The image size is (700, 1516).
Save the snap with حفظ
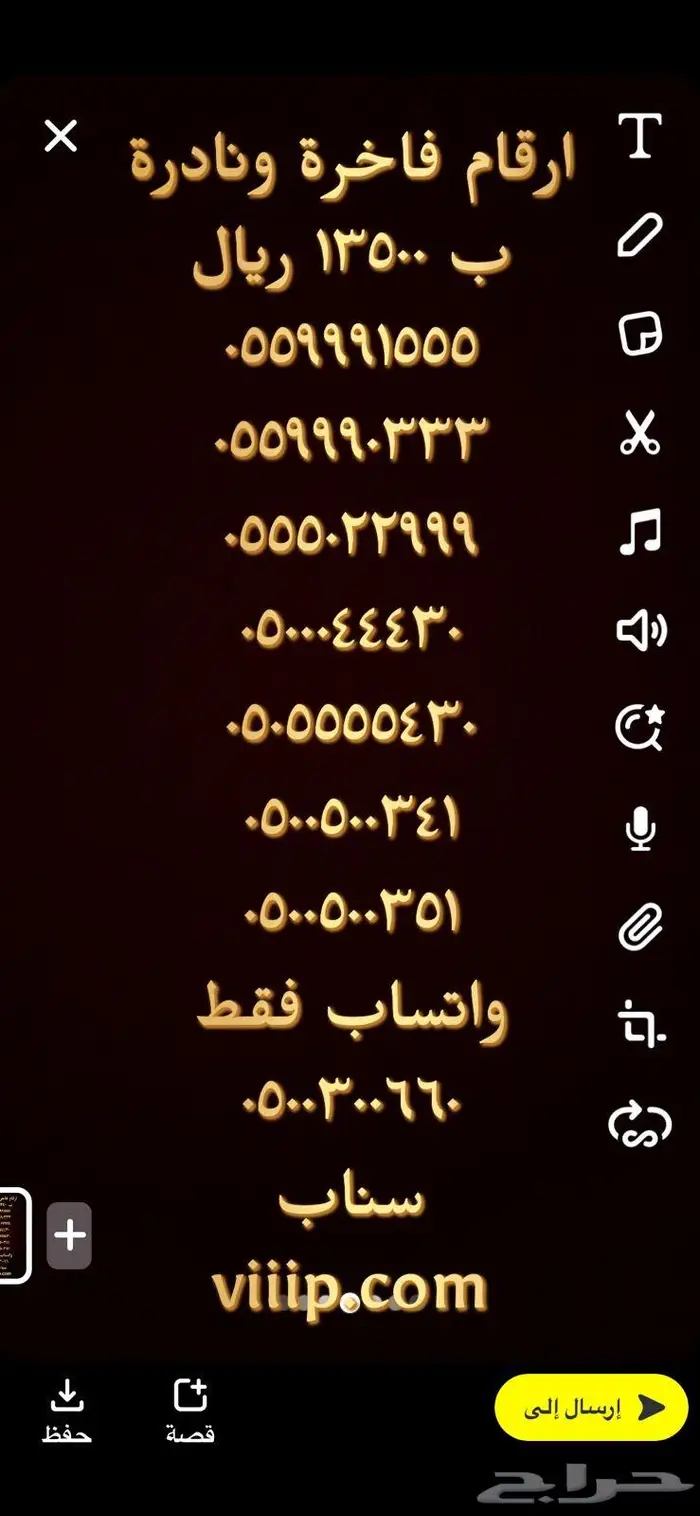click(66, 1410)
